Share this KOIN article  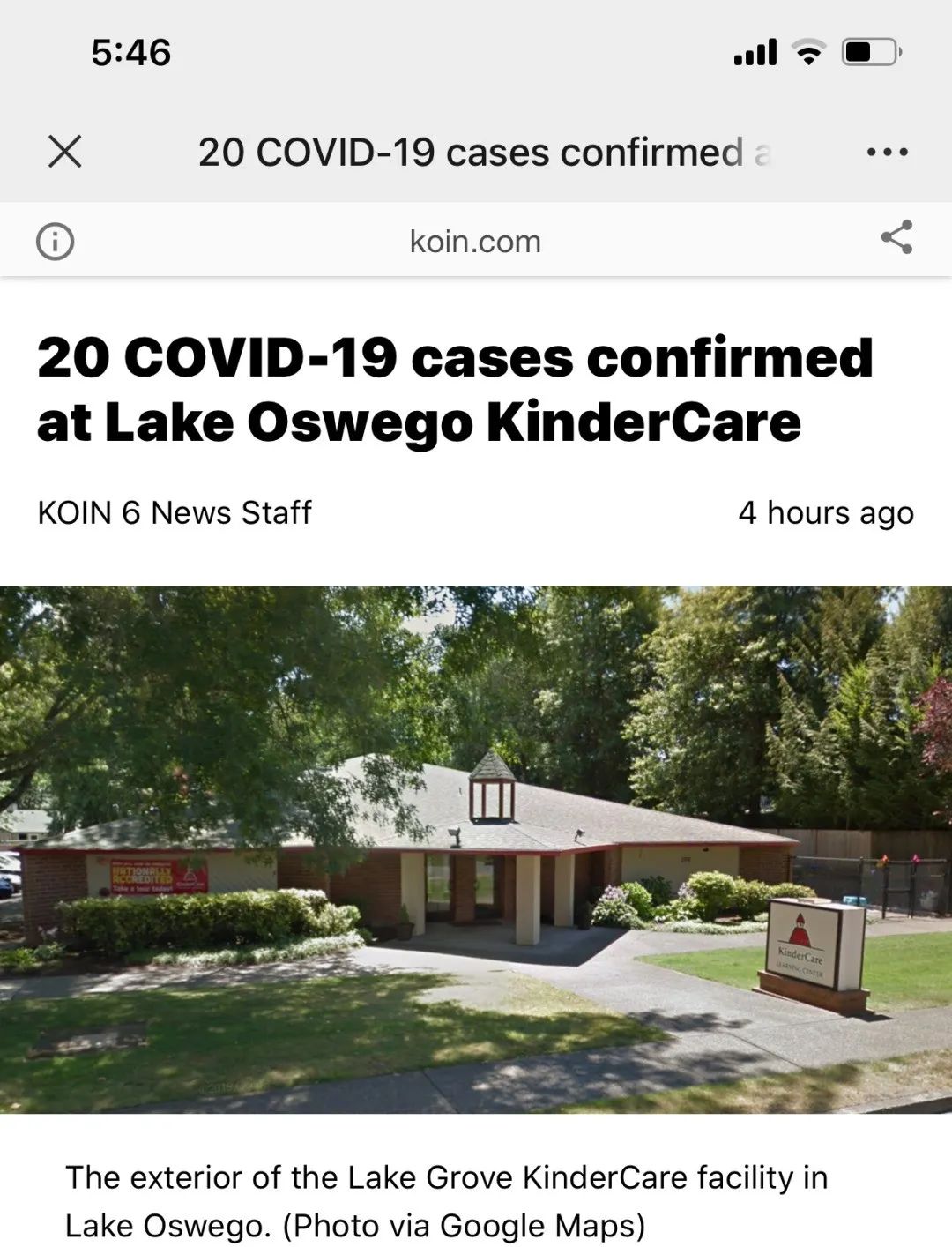[x=896, y=238]
